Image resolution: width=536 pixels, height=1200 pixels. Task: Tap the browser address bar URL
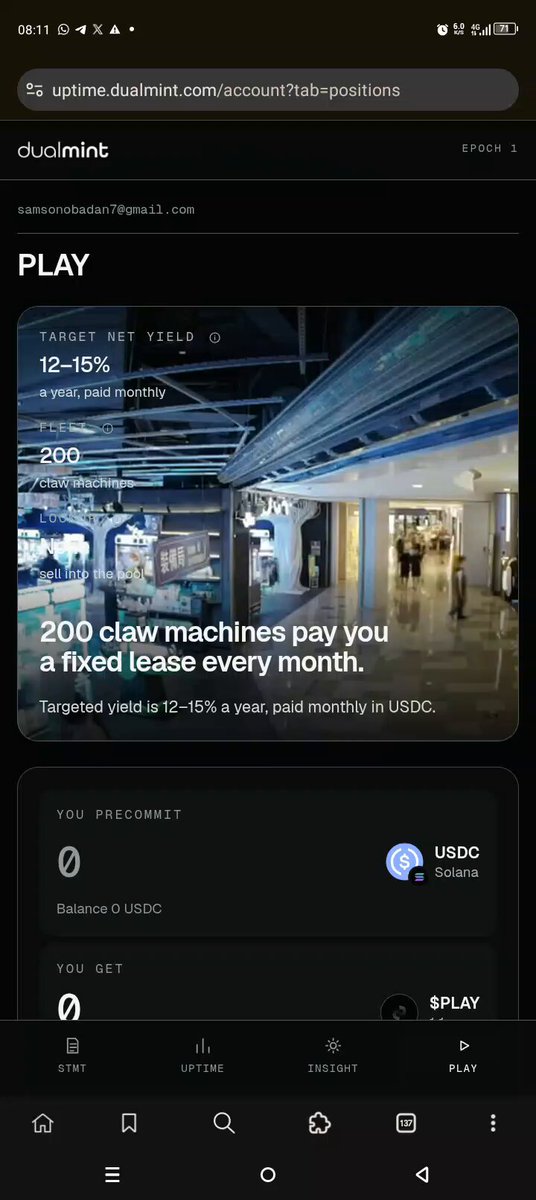point(226,90)
